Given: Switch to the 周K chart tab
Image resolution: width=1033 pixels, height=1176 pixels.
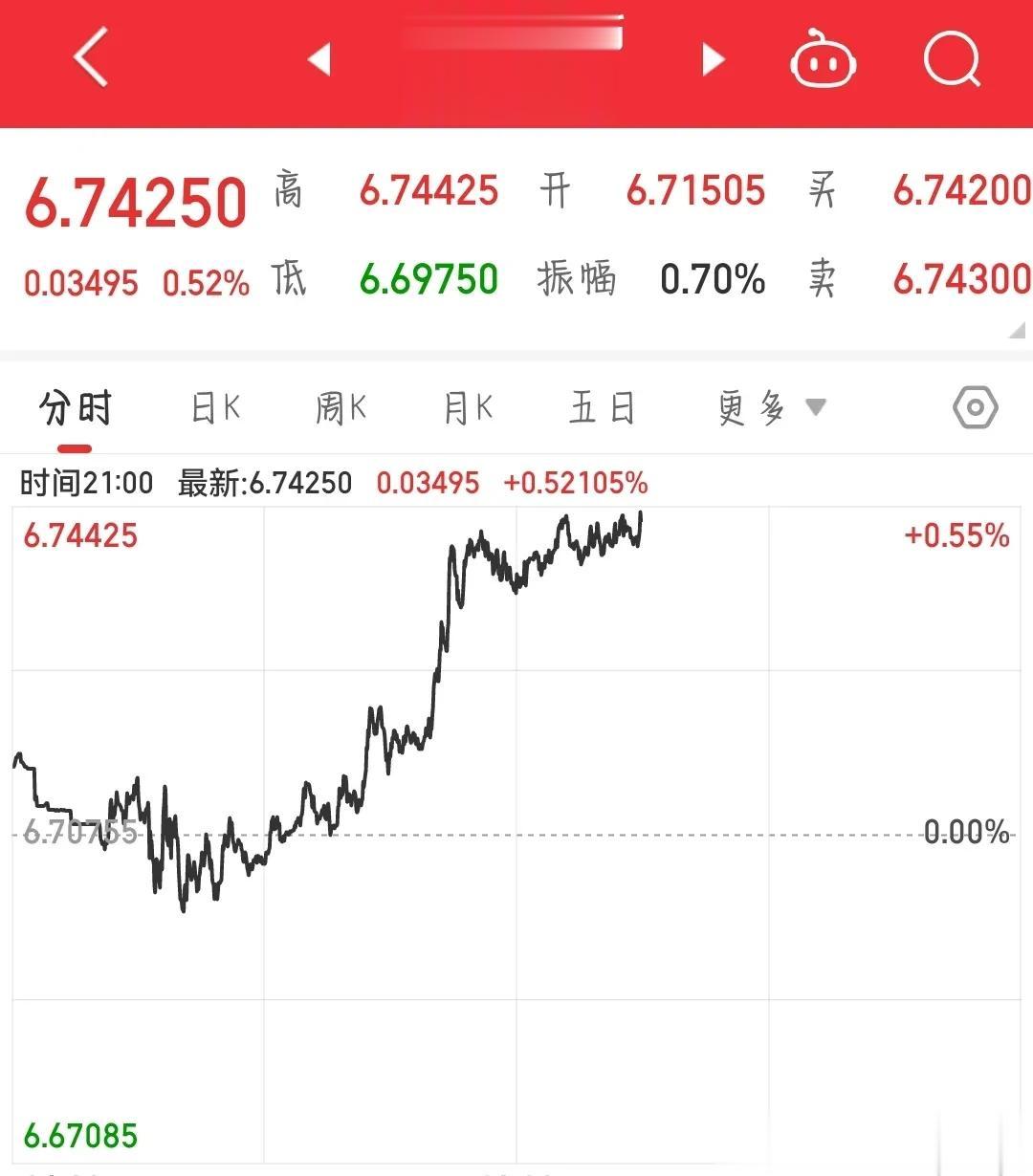Looking at the screenshot, I should coord(341,409).
